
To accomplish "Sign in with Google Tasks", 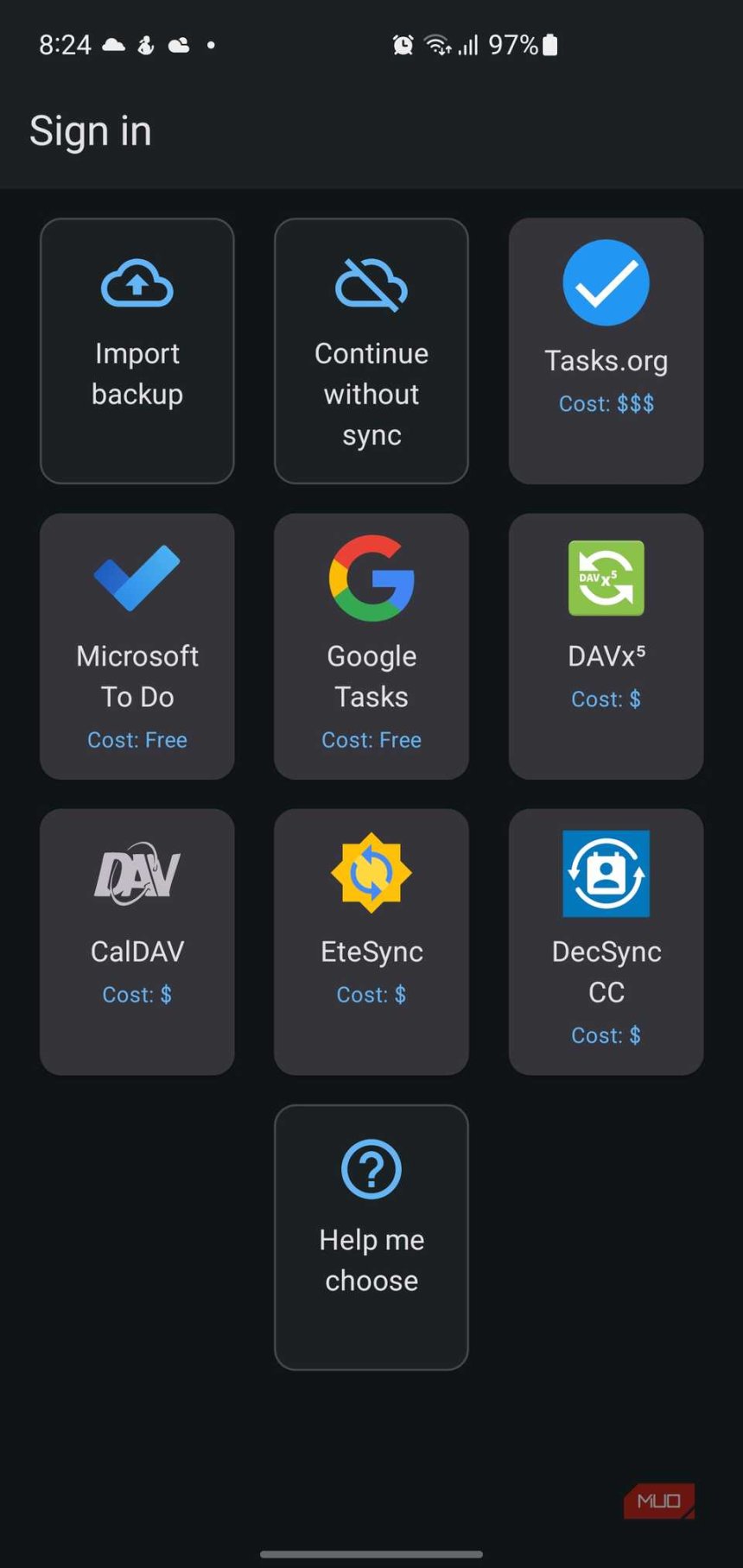I will point(371,646).
